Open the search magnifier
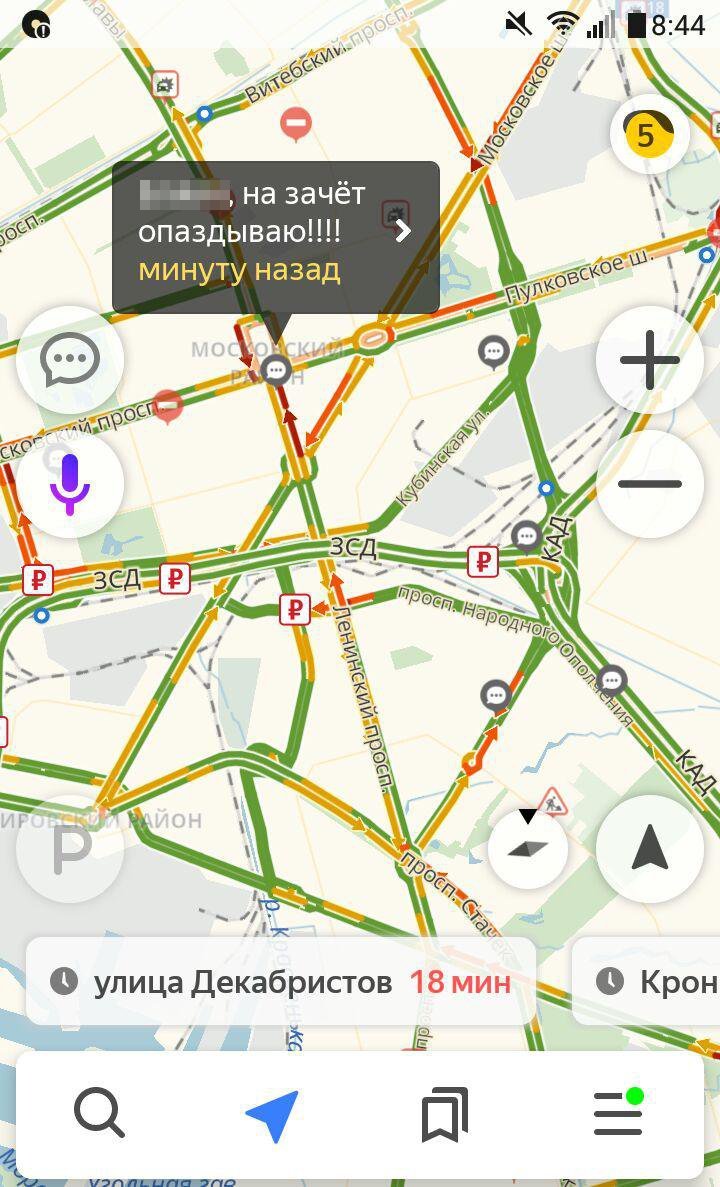720x1187 pixels. click(99, 1114)
